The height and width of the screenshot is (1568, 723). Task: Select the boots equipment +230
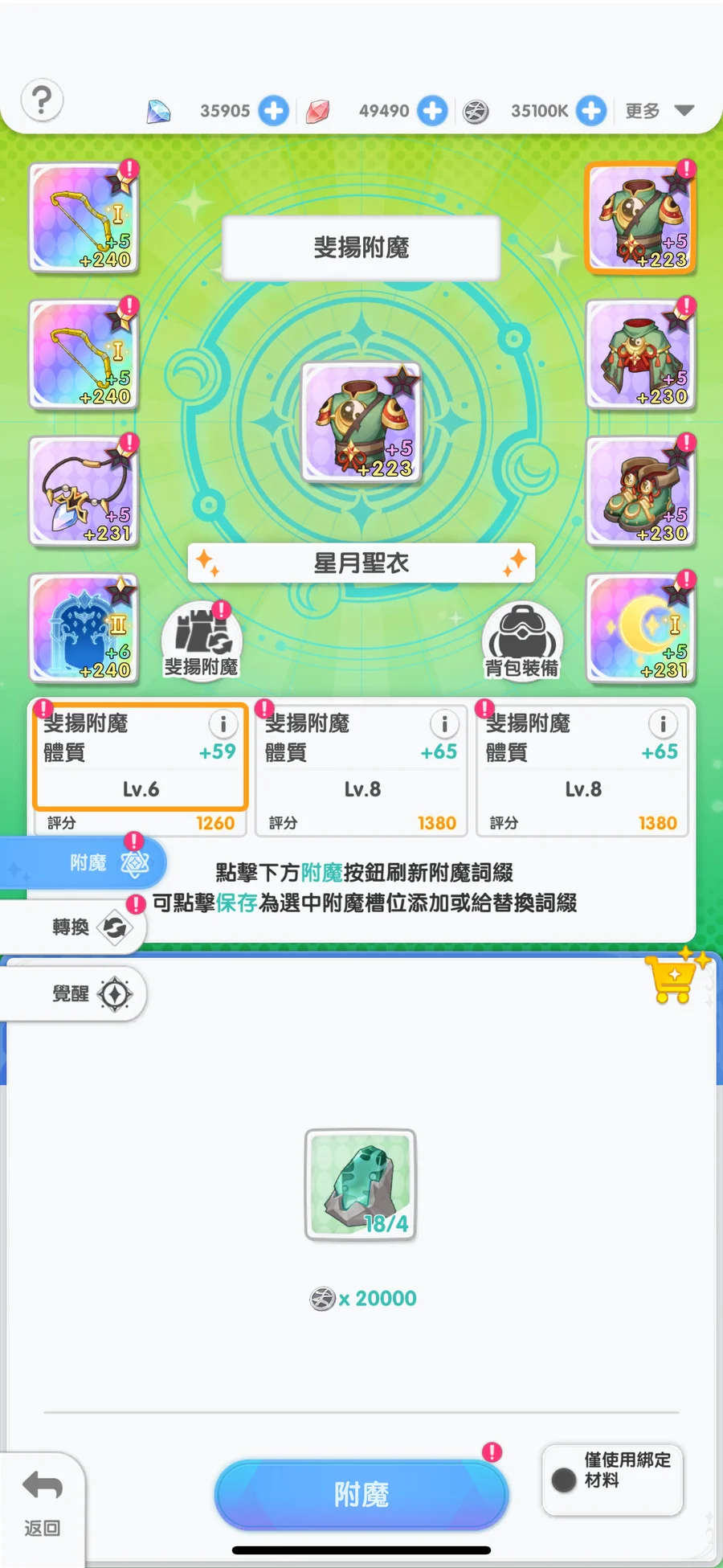click(639, 491)
